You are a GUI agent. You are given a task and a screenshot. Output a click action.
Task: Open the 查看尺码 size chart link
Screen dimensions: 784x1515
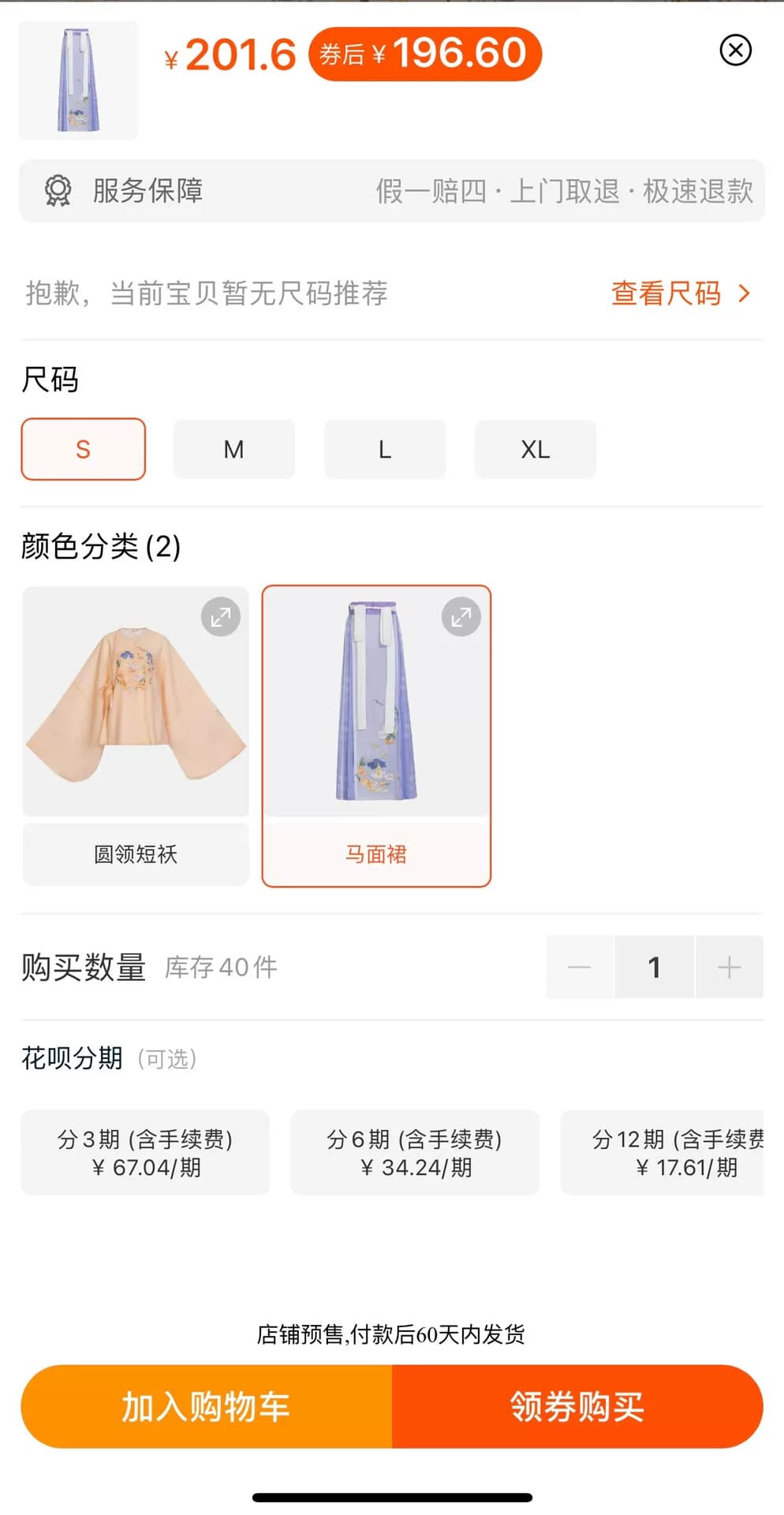click(681, 294)
